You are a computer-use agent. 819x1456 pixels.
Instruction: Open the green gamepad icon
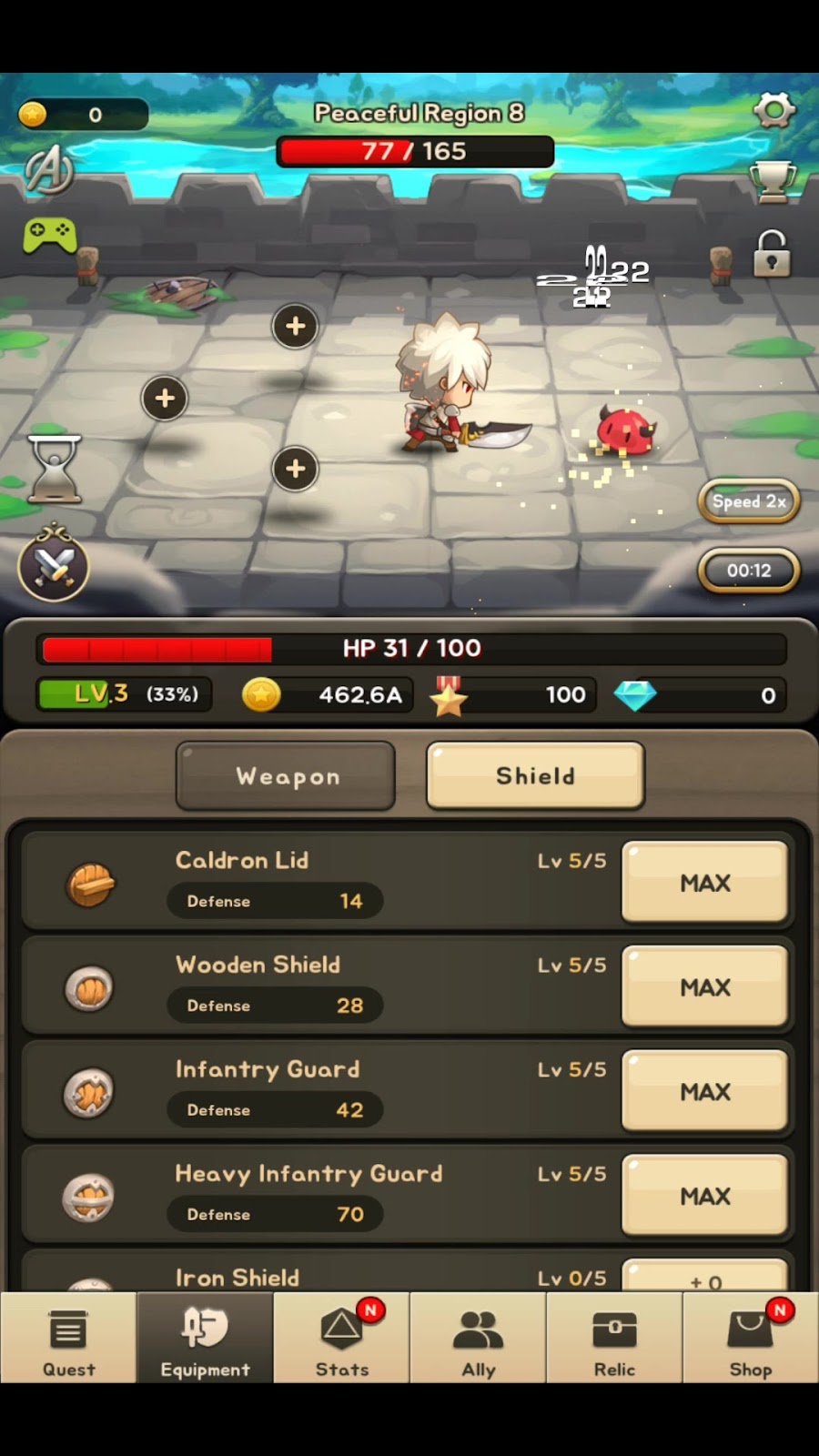tap(49, 236)
